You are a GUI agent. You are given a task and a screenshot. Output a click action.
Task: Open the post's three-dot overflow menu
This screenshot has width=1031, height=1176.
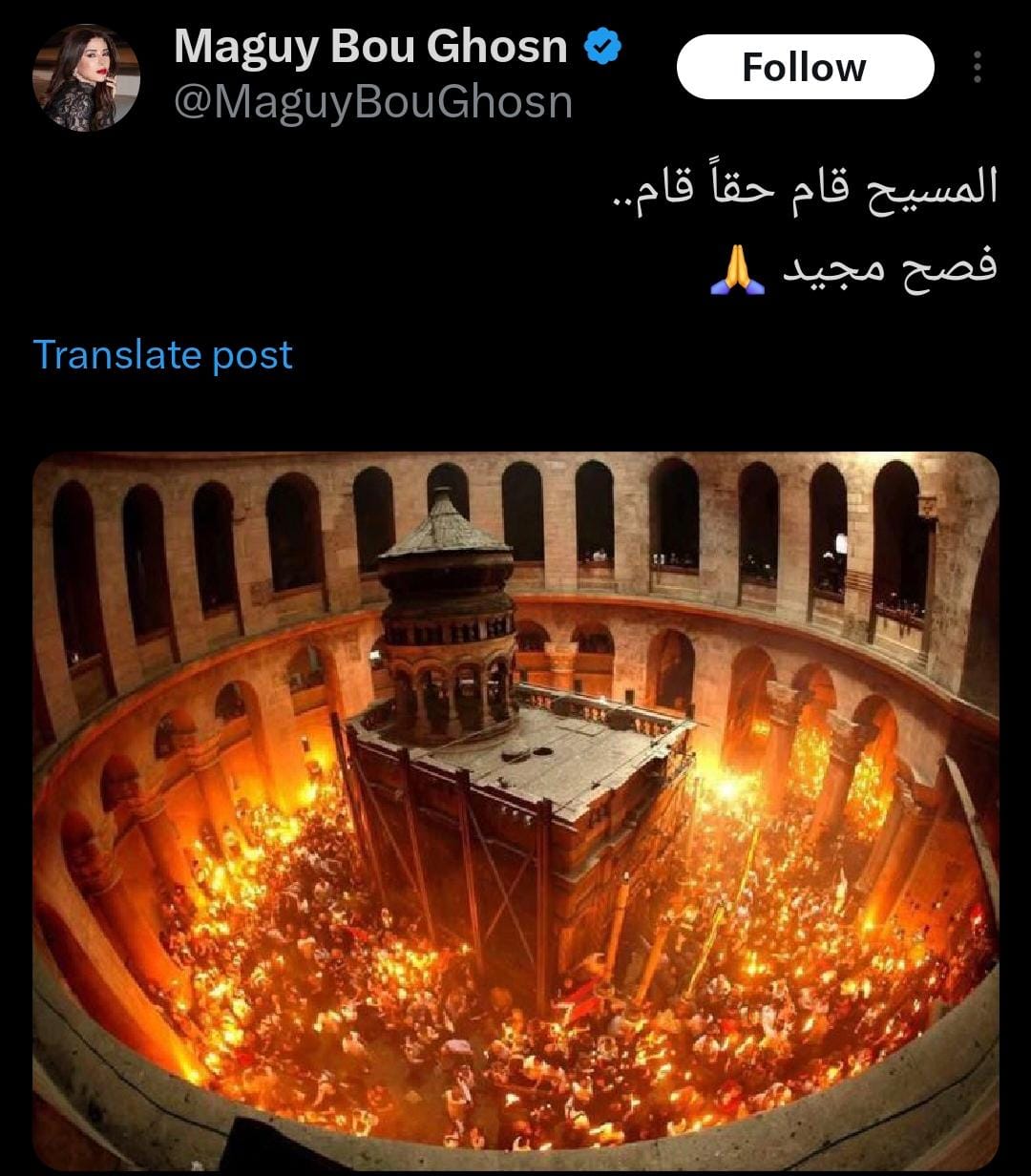pyautogui.click(x=977, y=68)
